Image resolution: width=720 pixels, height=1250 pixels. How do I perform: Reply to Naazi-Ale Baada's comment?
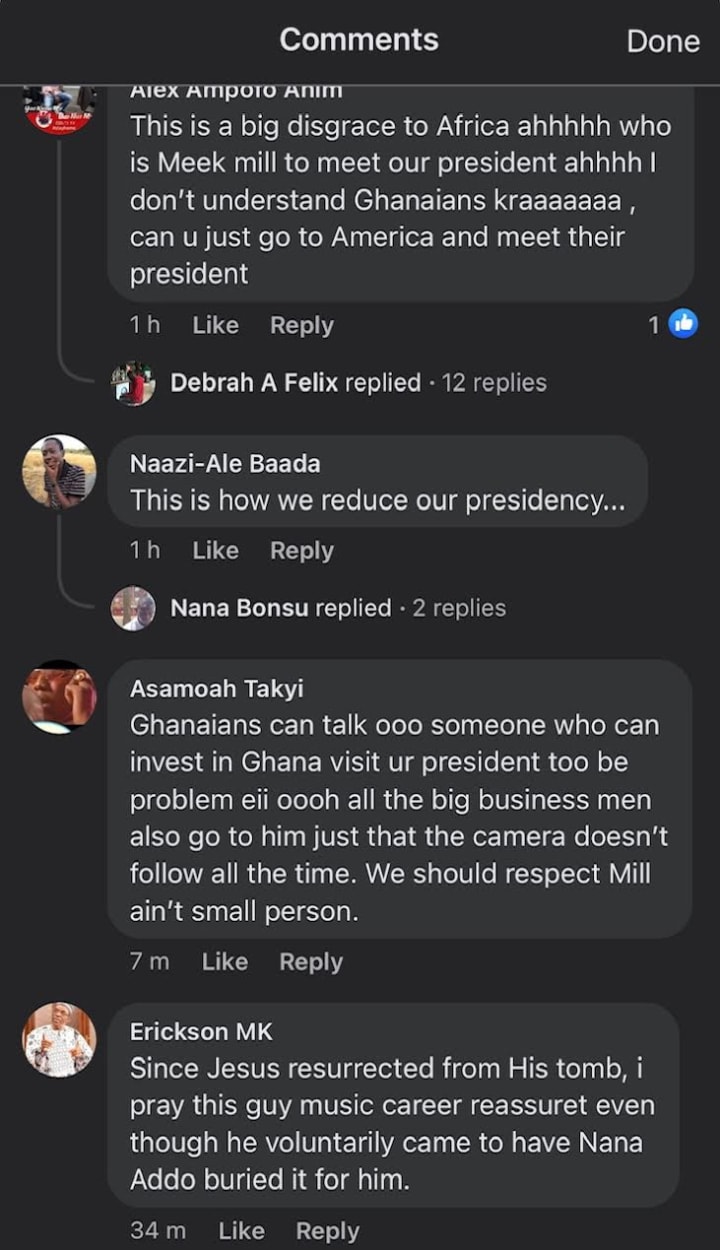(301, 550)
